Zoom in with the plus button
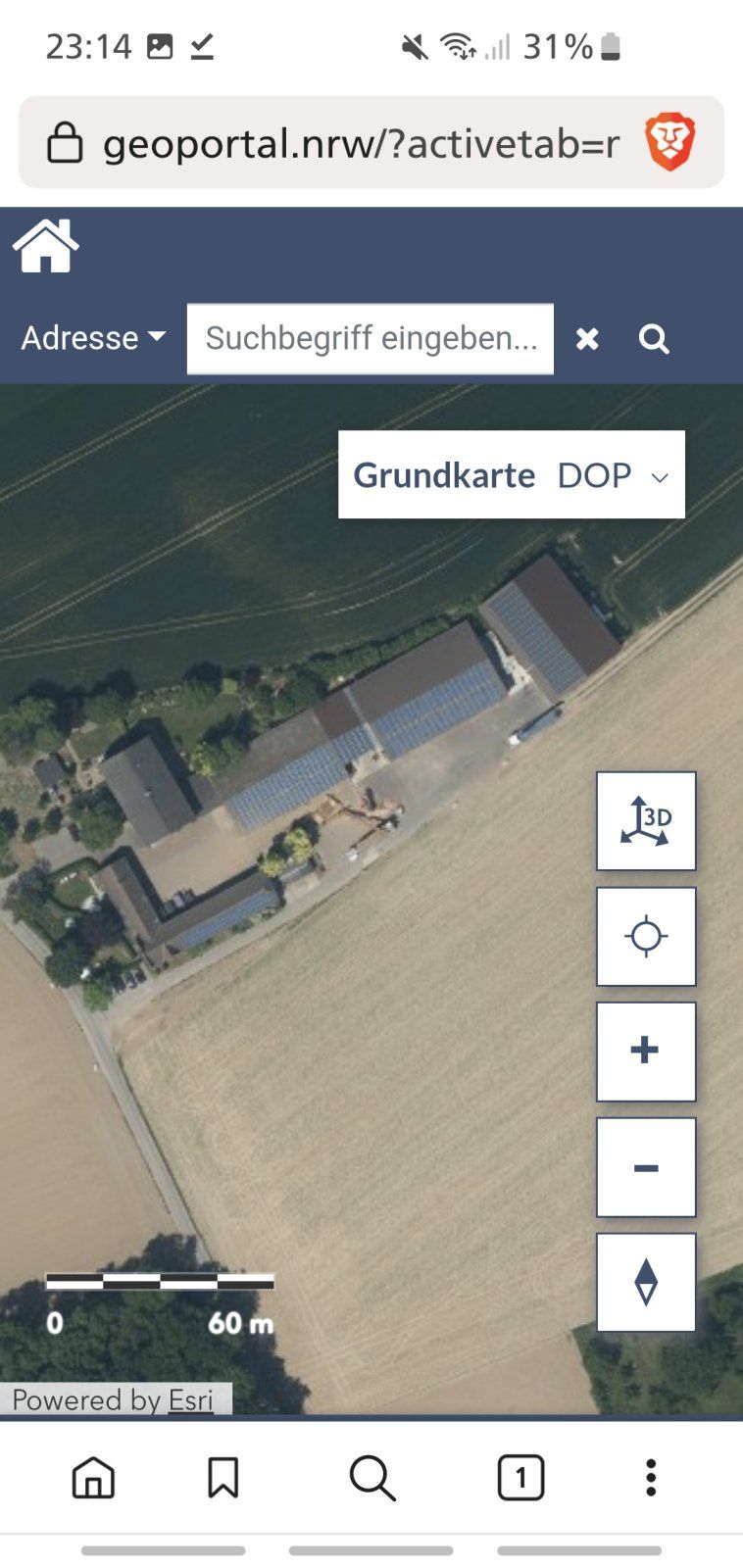 pyautogui.click(x=646, y=1052)
